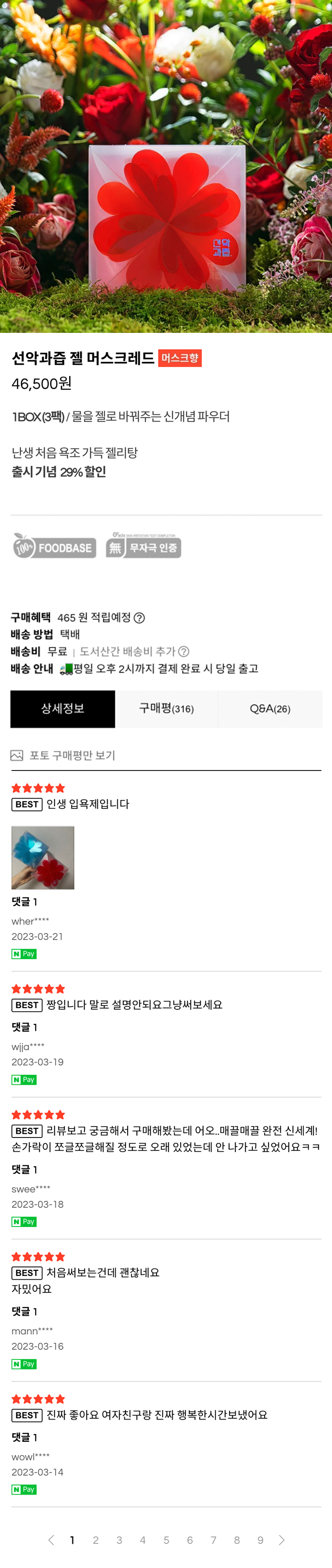Jump to review page 5
332x1568 pixels.
[x=166, y=1540]
